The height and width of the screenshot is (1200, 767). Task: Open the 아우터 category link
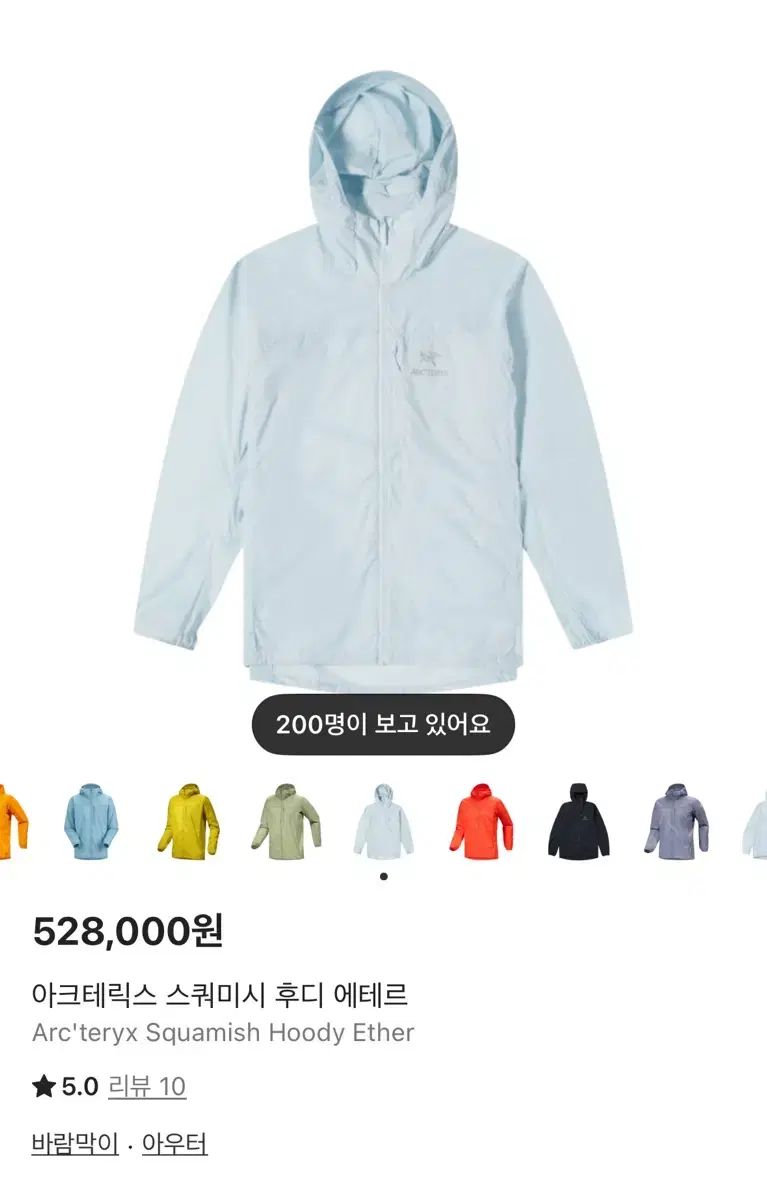pos(174,1144)
